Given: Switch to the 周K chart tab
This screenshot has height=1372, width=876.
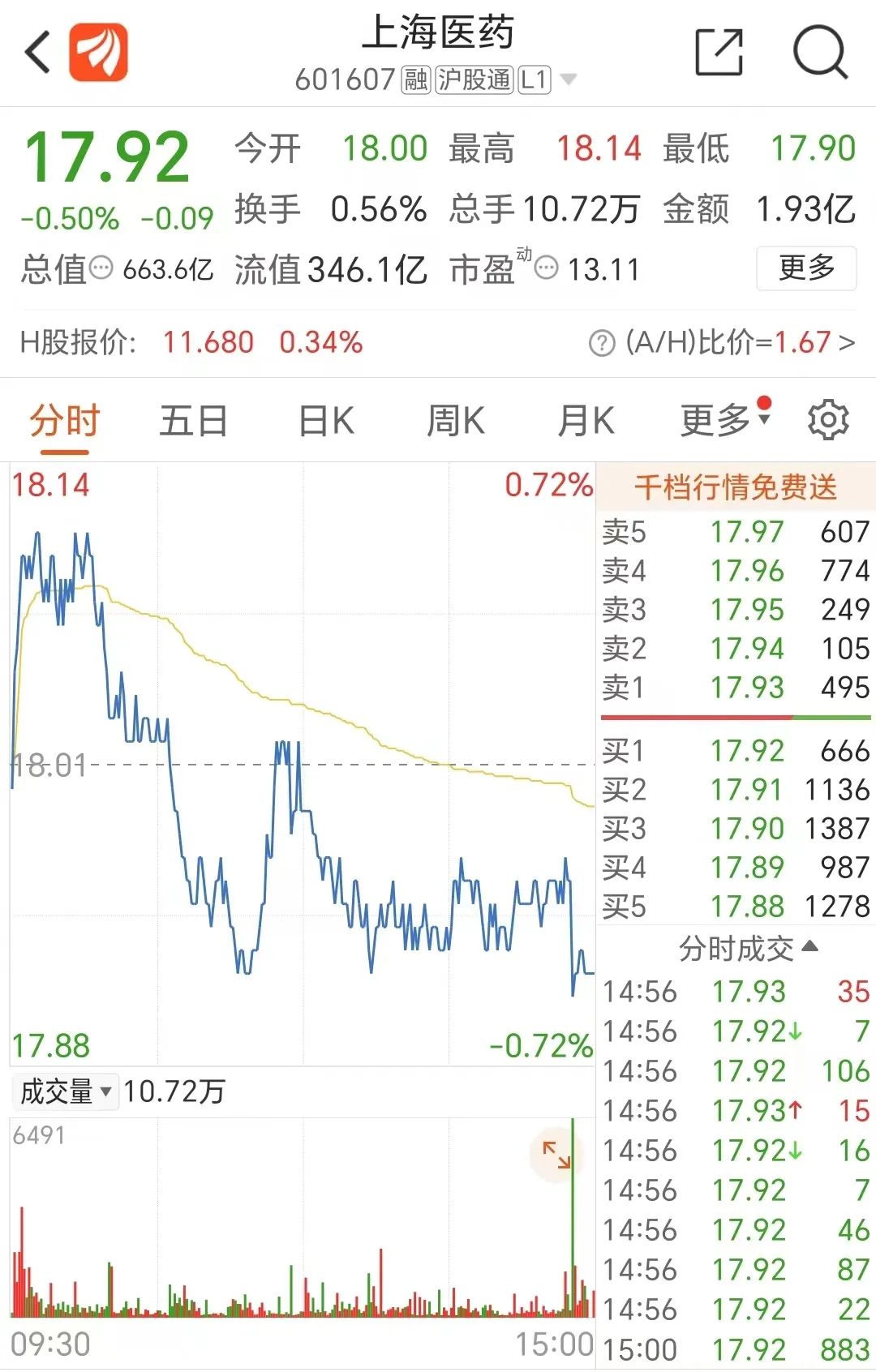Looking at the screenshot, I should tap(456, 421).
